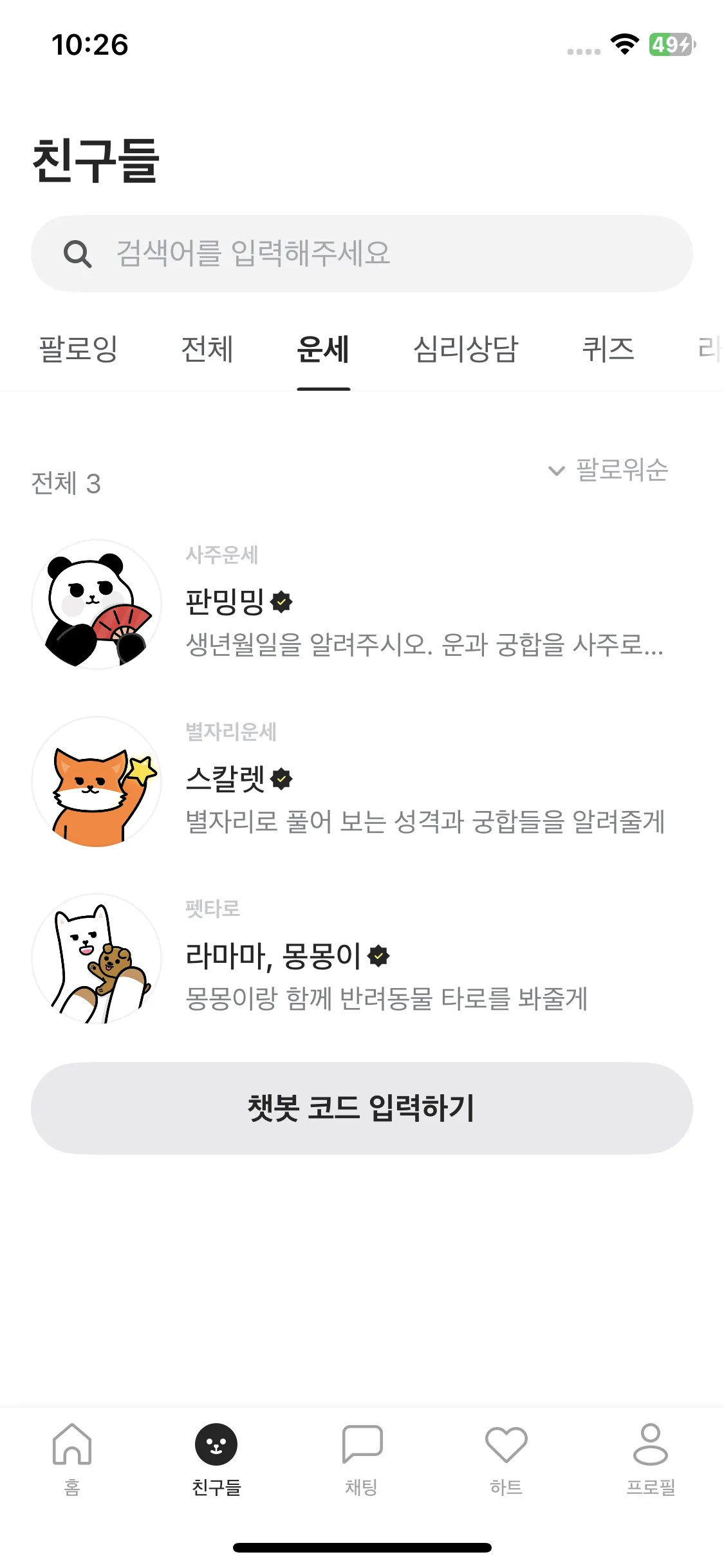This screenshot has width=724, height=1568.
Task: Expand the 팔로워순 sort dropdown
Action: tap(608, 470)
